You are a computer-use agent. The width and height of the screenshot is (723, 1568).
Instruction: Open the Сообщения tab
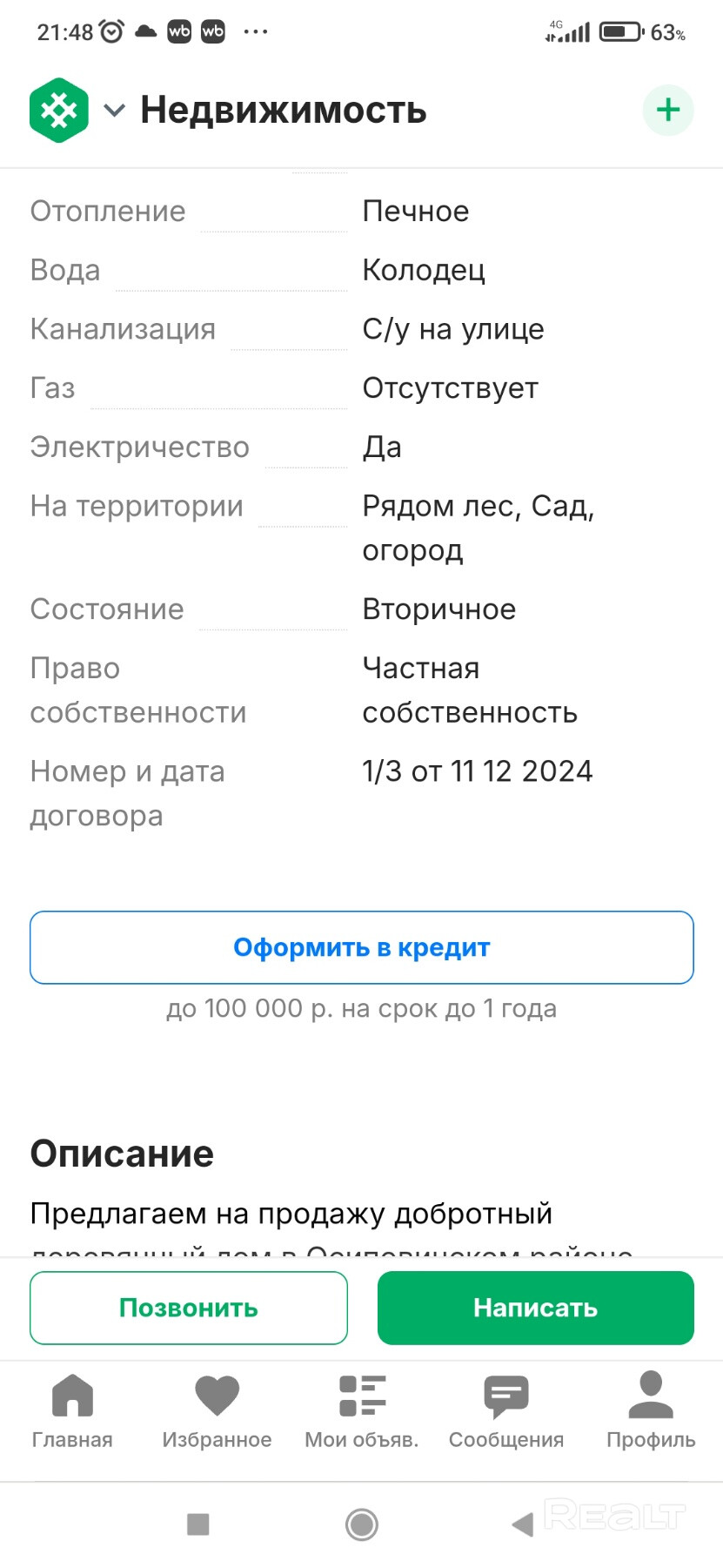(x=505, y=1410)
